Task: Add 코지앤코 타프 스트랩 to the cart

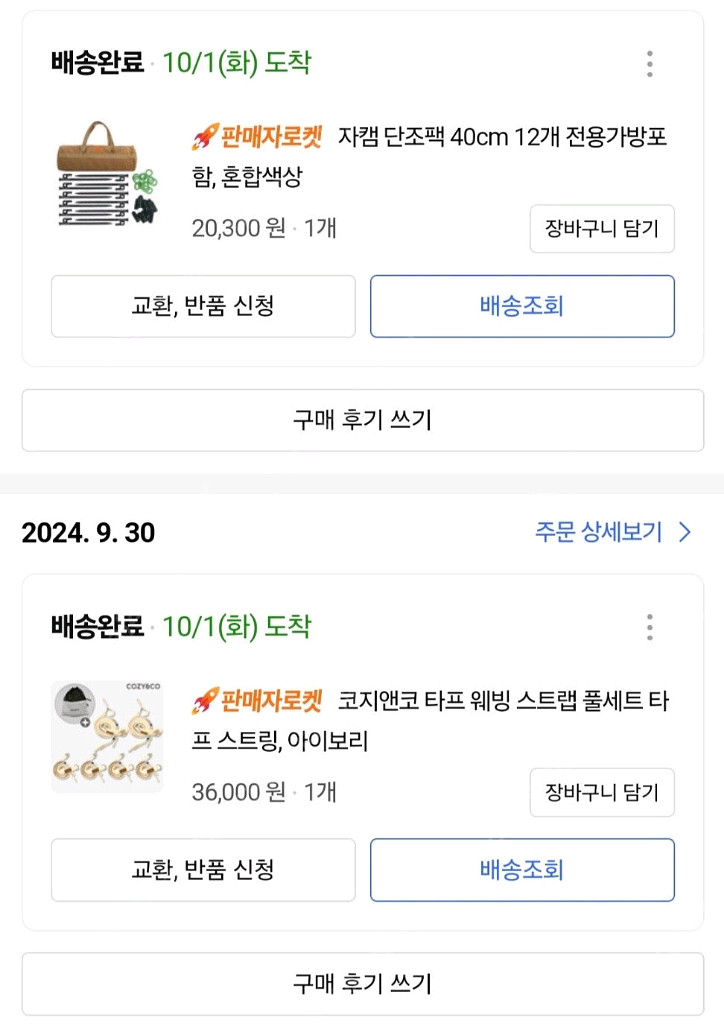Action: point(601,792)
